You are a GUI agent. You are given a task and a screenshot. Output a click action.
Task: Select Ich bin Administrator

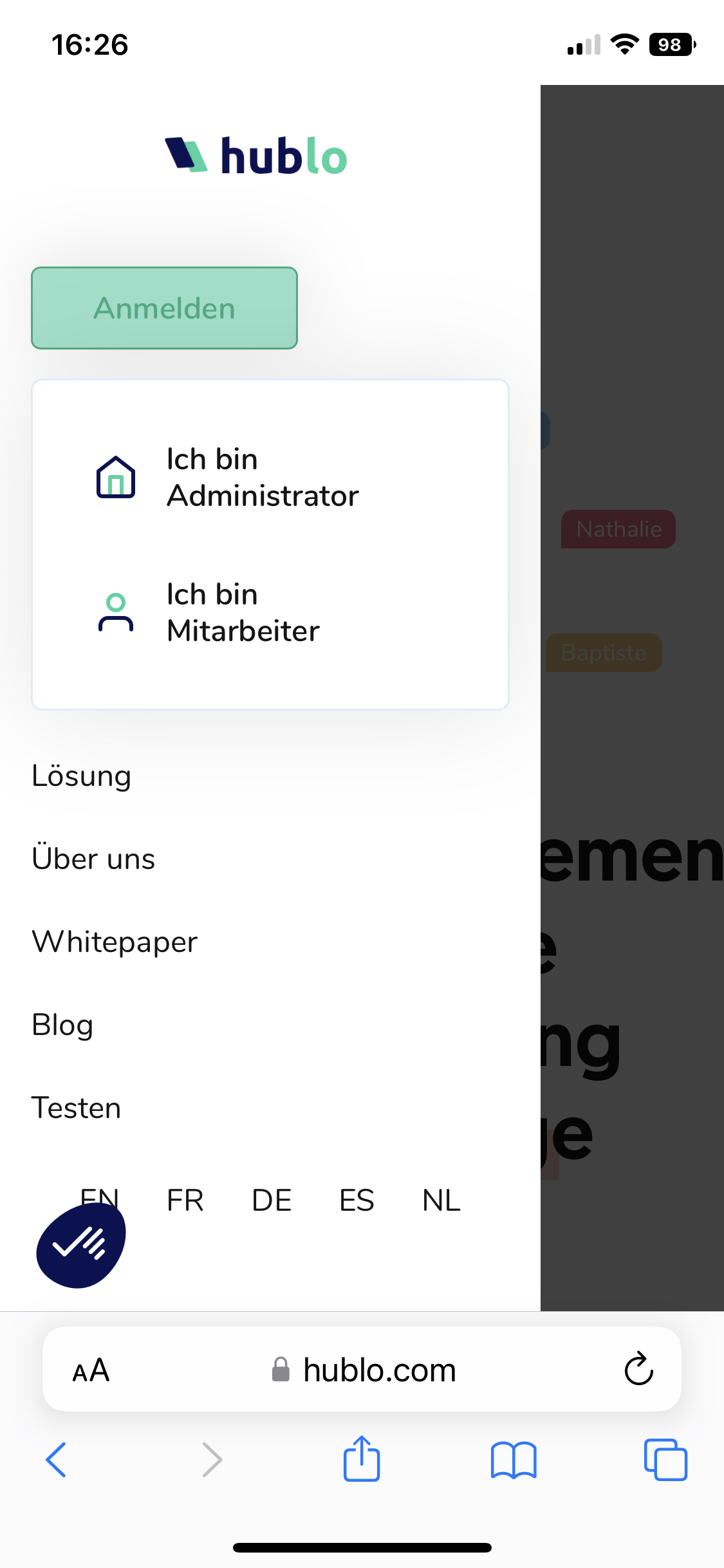point(262,478)
